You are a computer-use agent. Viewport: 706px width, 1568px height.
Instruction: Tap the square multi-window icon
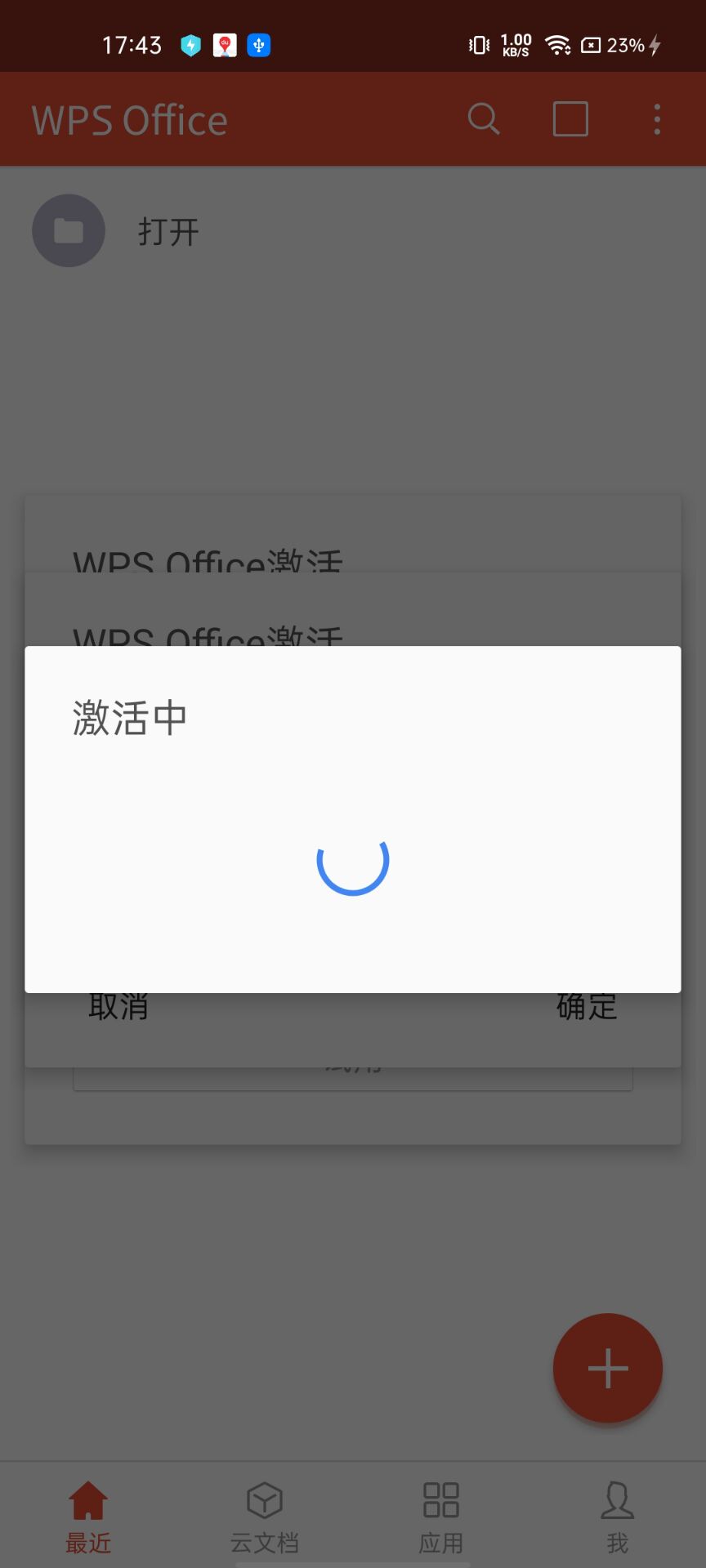click(x=570, y=119)
